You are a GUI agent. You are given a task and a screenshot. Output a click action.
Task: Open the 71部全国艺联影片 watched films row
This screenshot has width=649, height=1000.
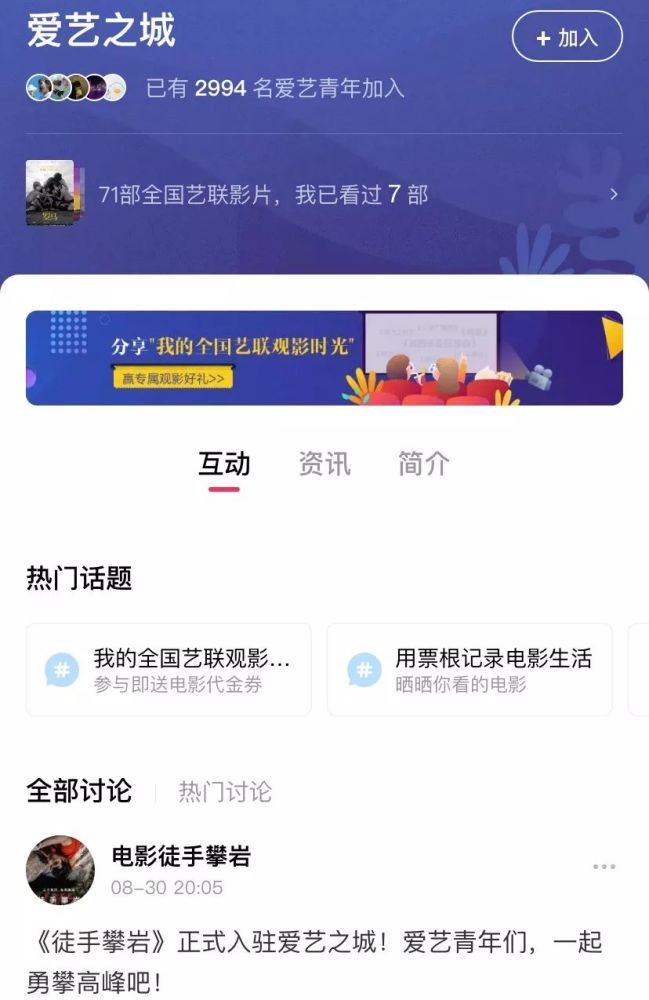click(x=324, y=194)
